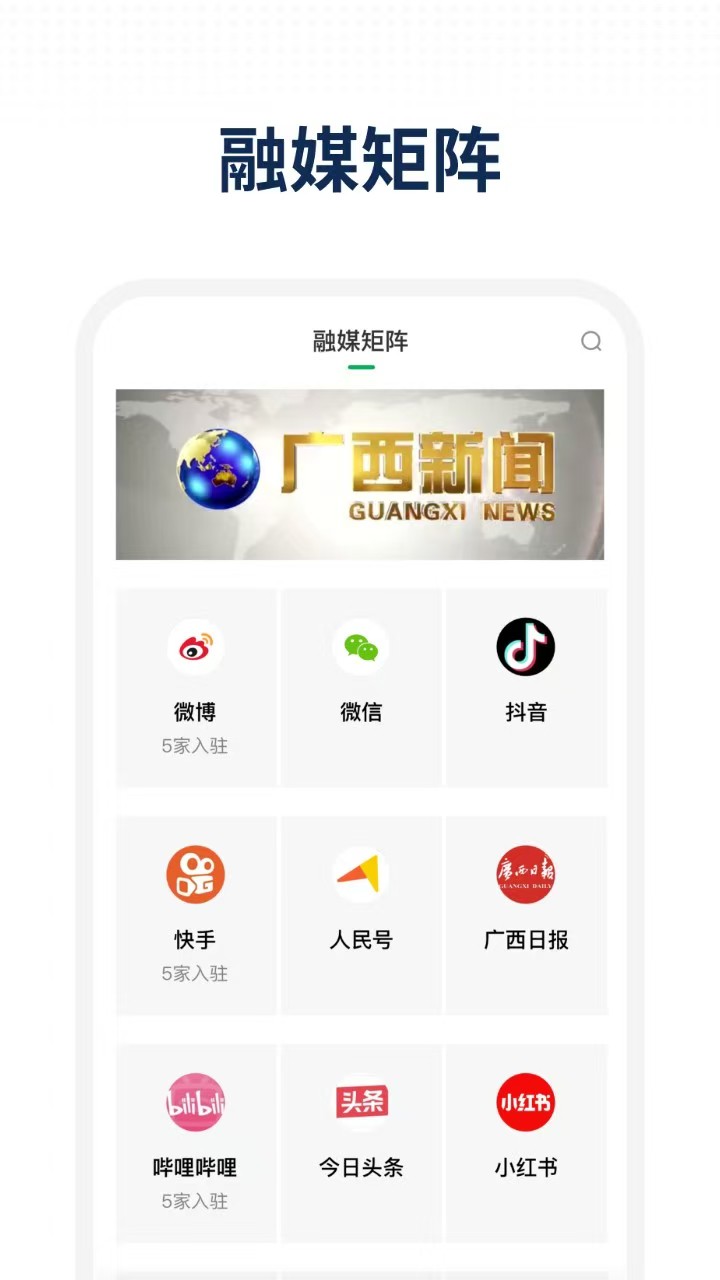
Task: Tap 5家入驻 under 快手
Action: tap(195, 974)
